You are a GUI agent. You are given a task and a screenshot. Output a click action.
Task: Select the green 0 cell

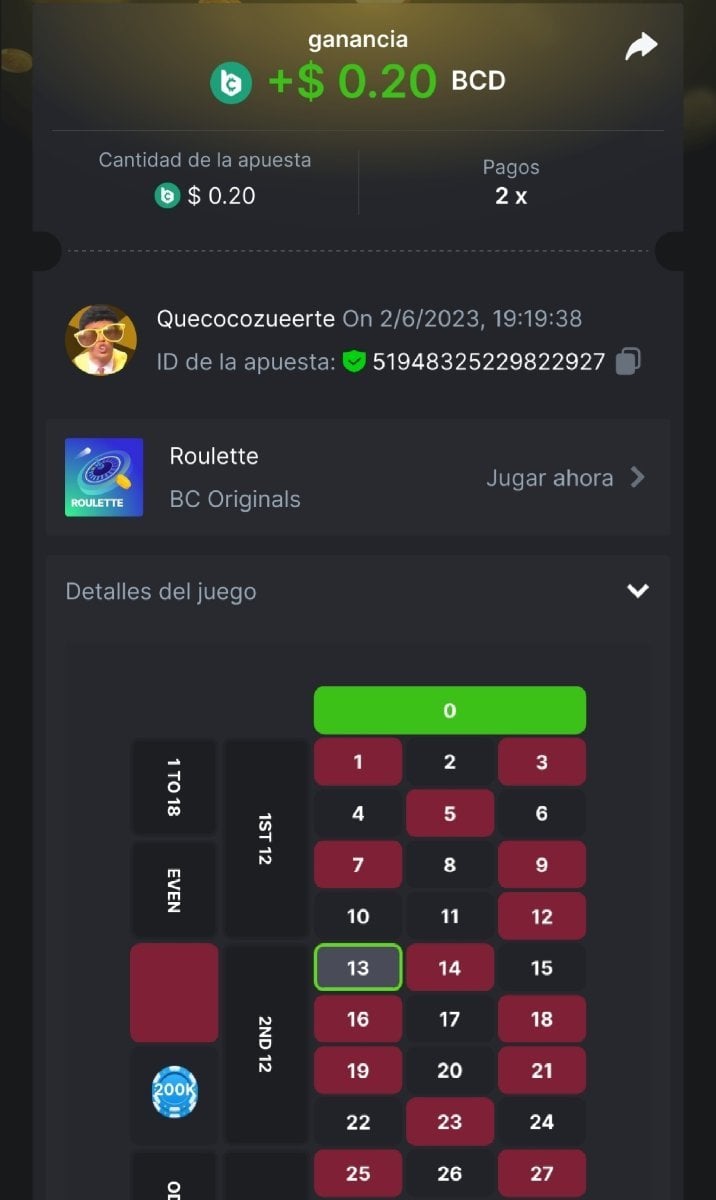[450, 711]
